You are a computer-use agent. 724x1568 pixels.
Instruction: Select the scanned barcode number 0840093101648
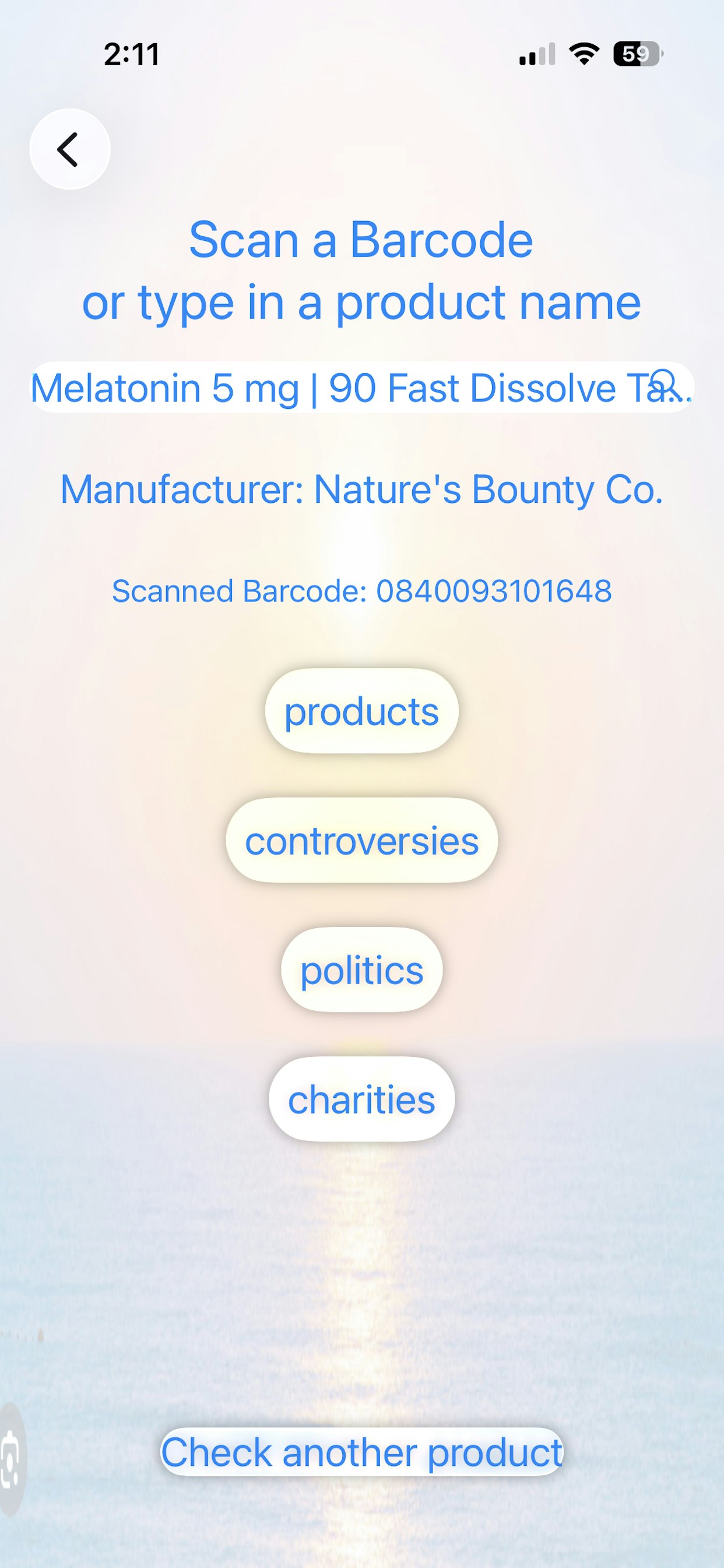click(x=361, y=589)
